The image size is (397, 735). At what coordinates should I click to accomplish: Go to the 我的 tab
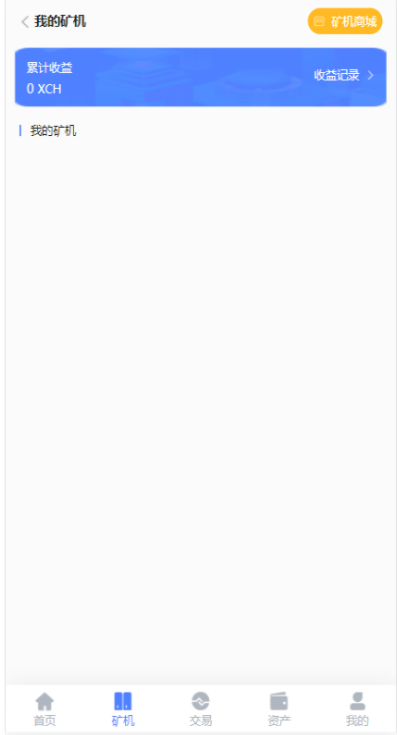357,709
